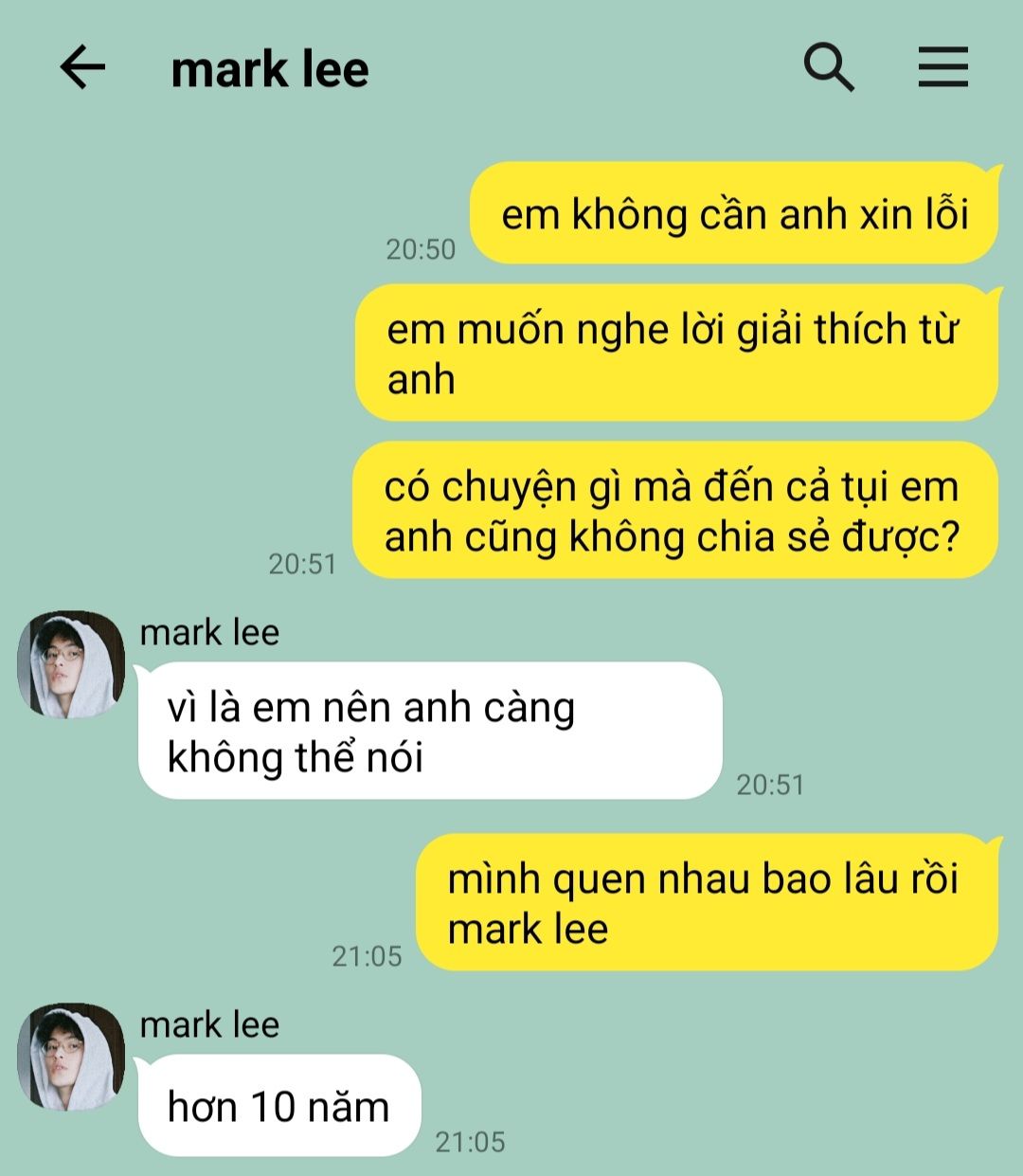Go back from the mark lee chat
Screen dimensions: 1023x1176
pyautogui.click(x=82, y=68)
